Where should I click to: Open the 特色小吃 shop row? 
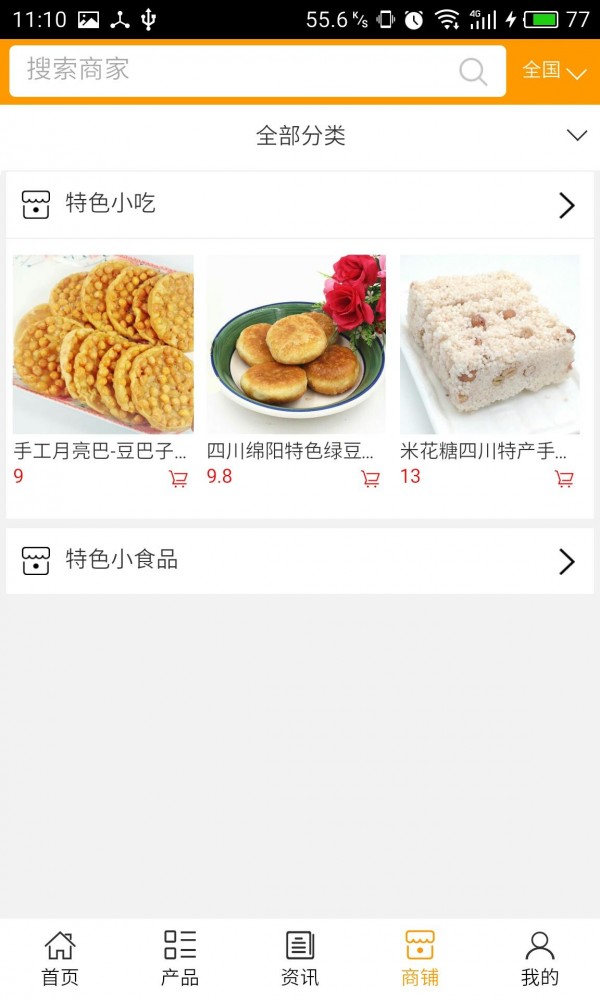point(300,205)
